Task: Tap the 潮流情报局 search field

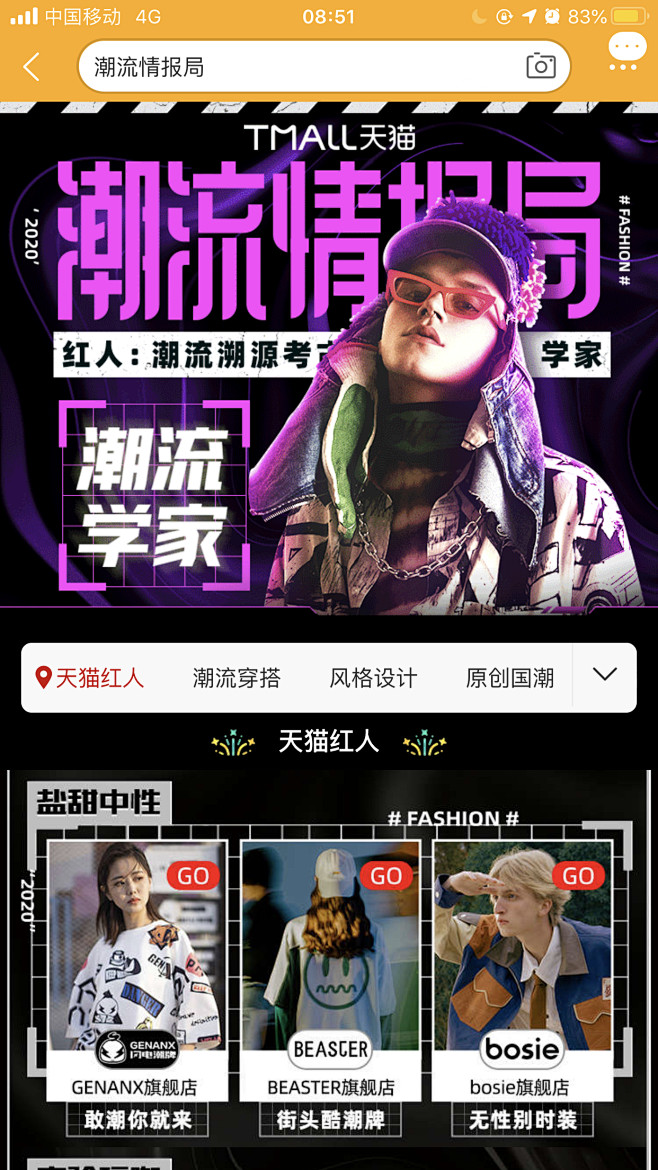Action: [x=324, y=66]
